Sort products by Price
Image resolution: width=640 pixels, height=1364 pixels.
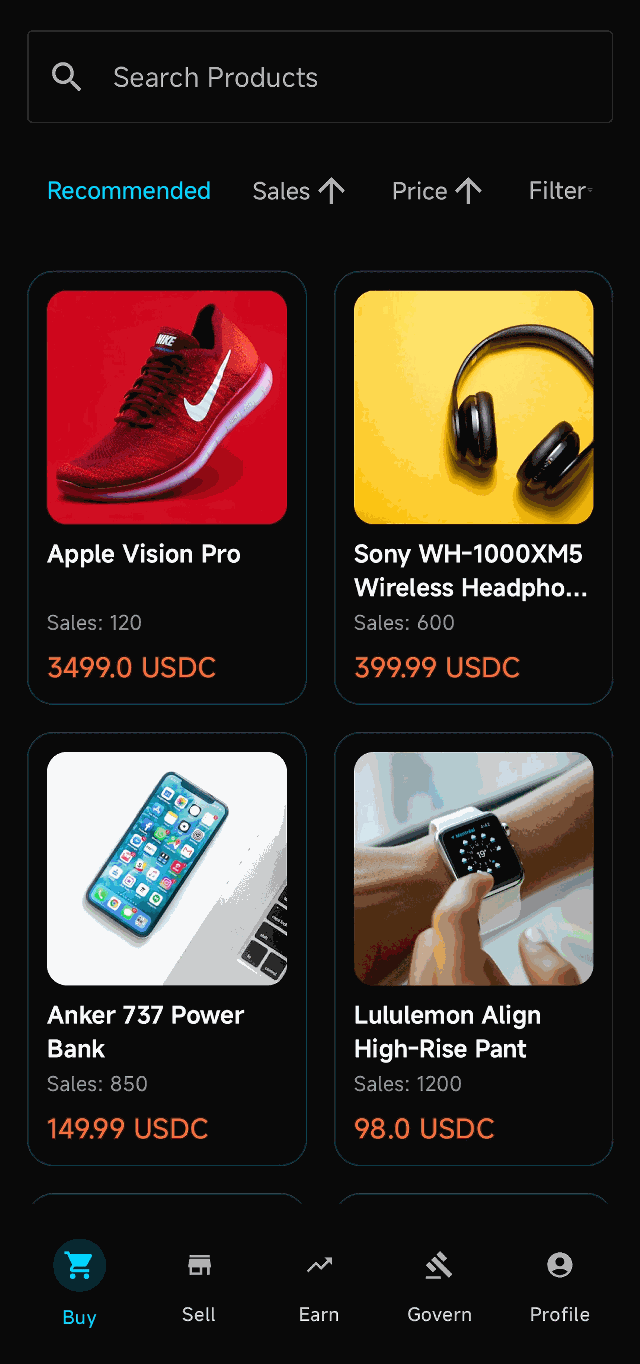point(436,191)
